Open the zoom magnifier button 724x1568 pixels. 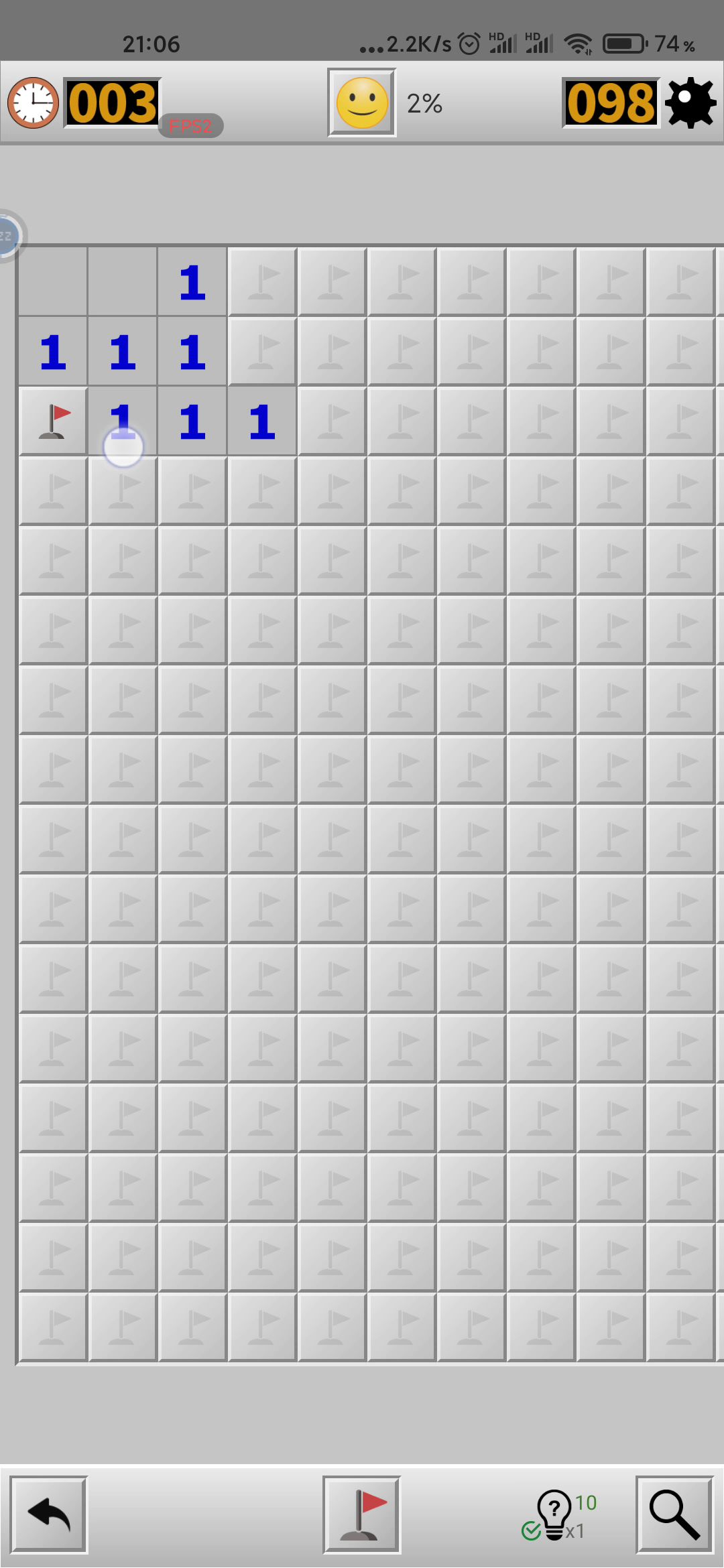(x=674, y=1514)
